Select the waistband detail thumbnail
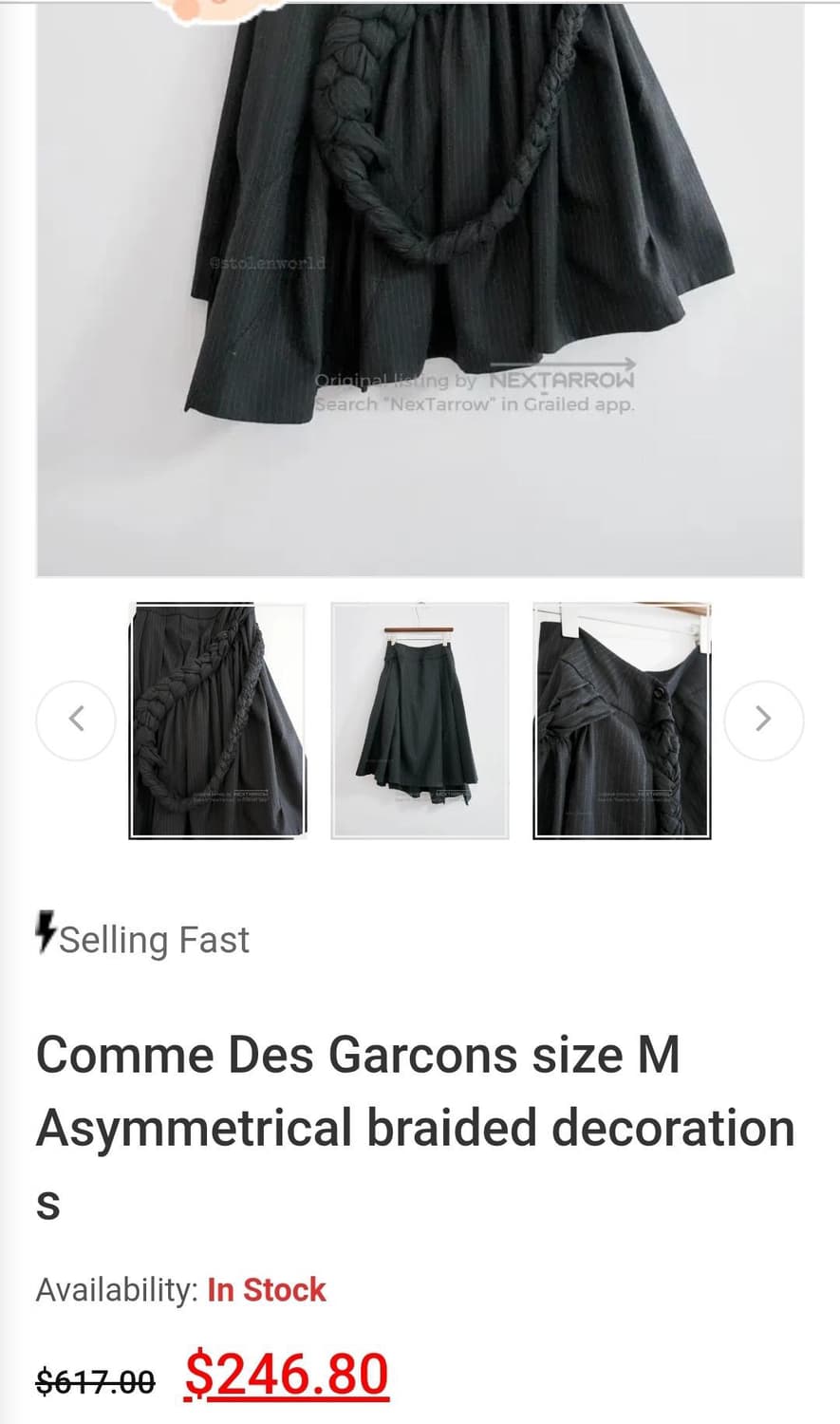The height and width of the screenshot is (1424, 840). pos(624,720)
